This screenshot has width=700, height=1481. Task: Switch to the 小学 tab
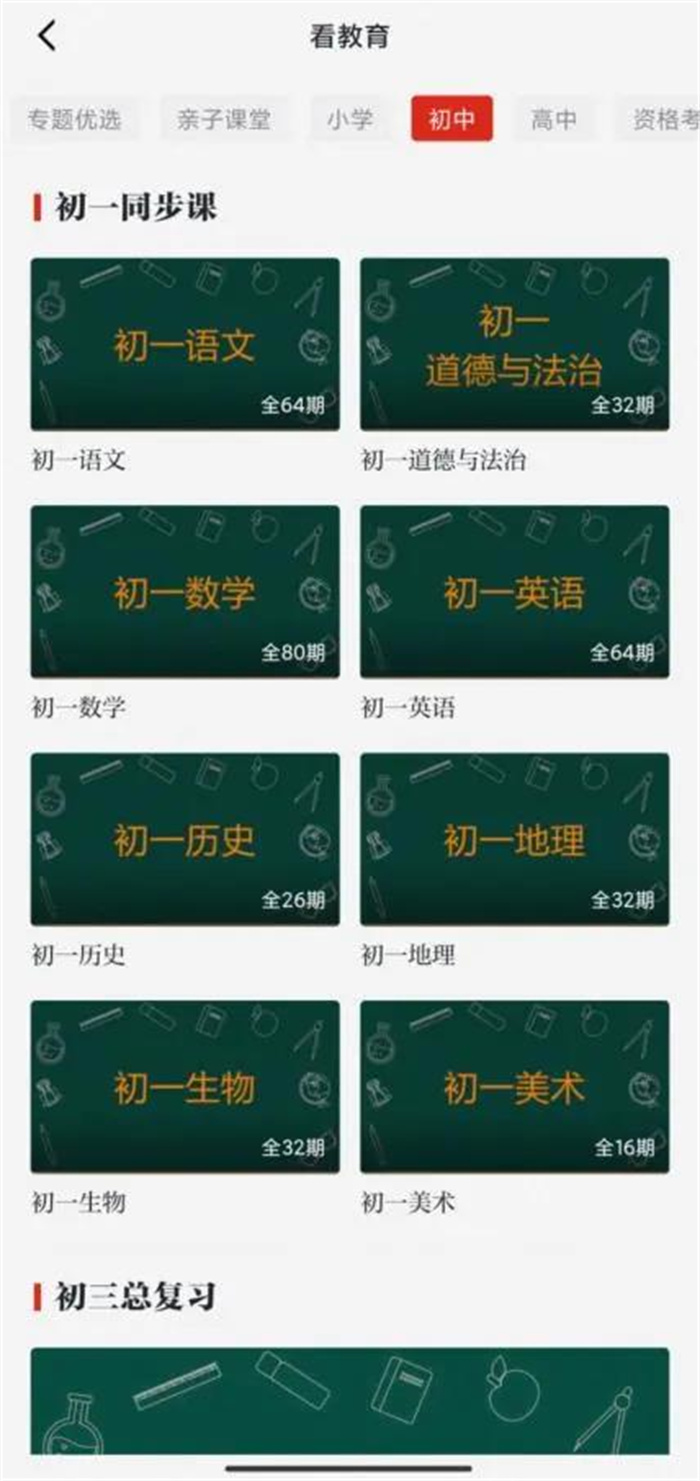349,120
